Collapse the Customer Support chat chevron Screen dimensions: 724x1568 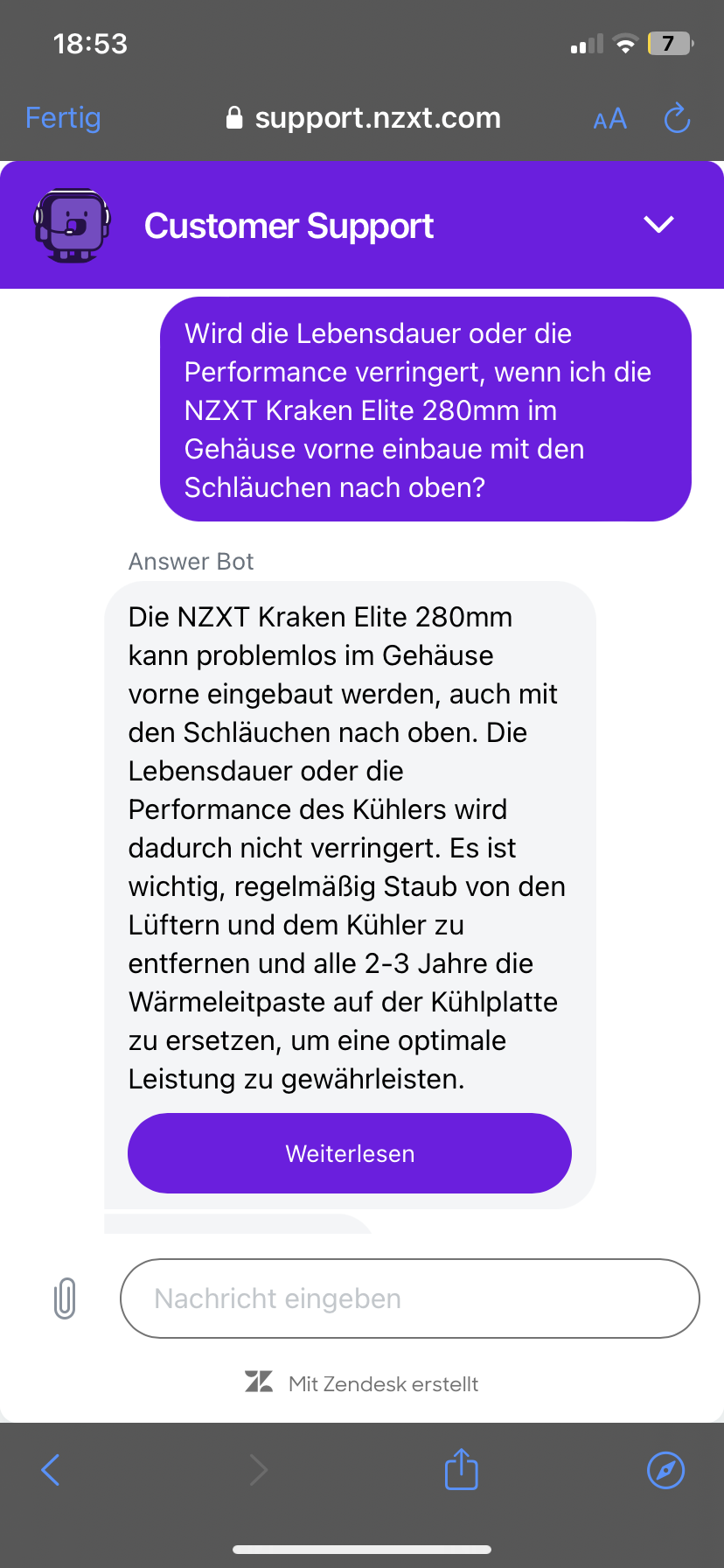(x=658, y=225)
